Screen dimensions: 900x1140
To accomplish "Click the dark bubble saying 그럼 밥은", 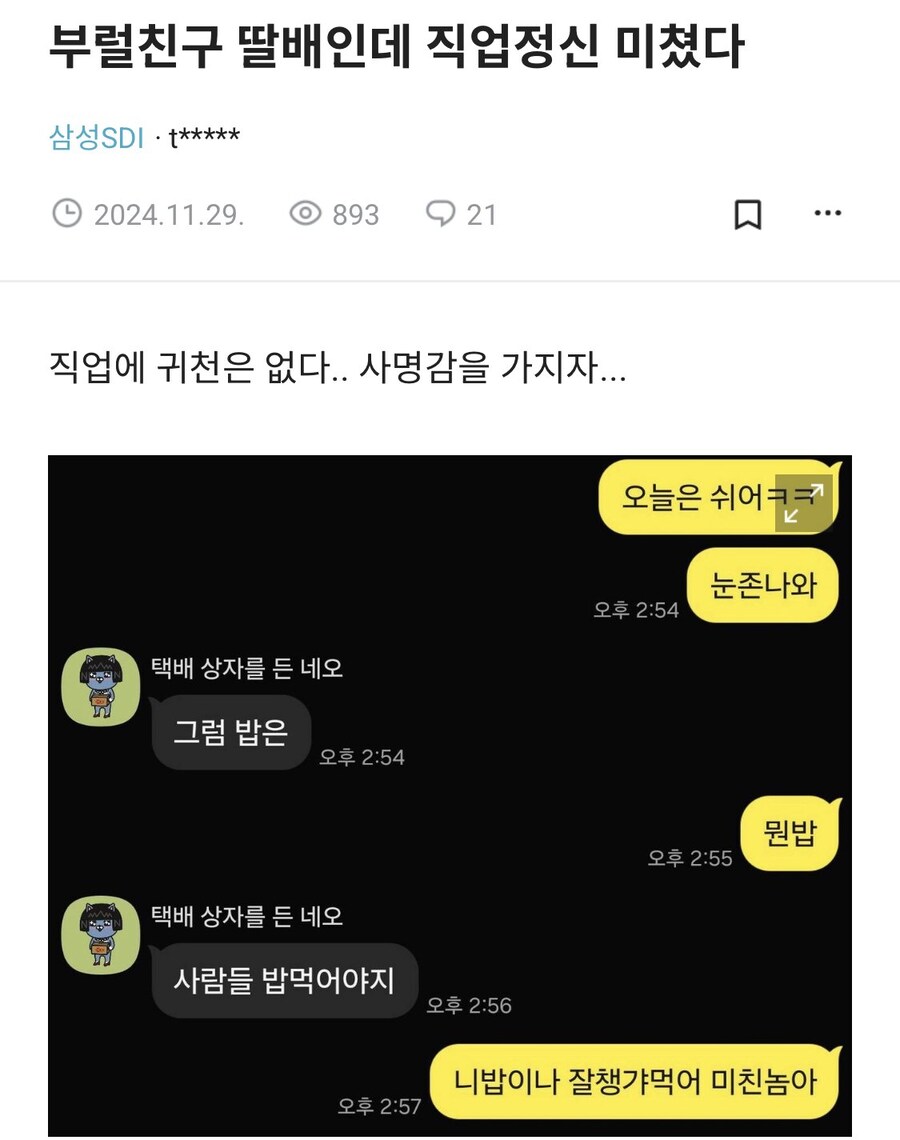I will [x=229, y=732].
